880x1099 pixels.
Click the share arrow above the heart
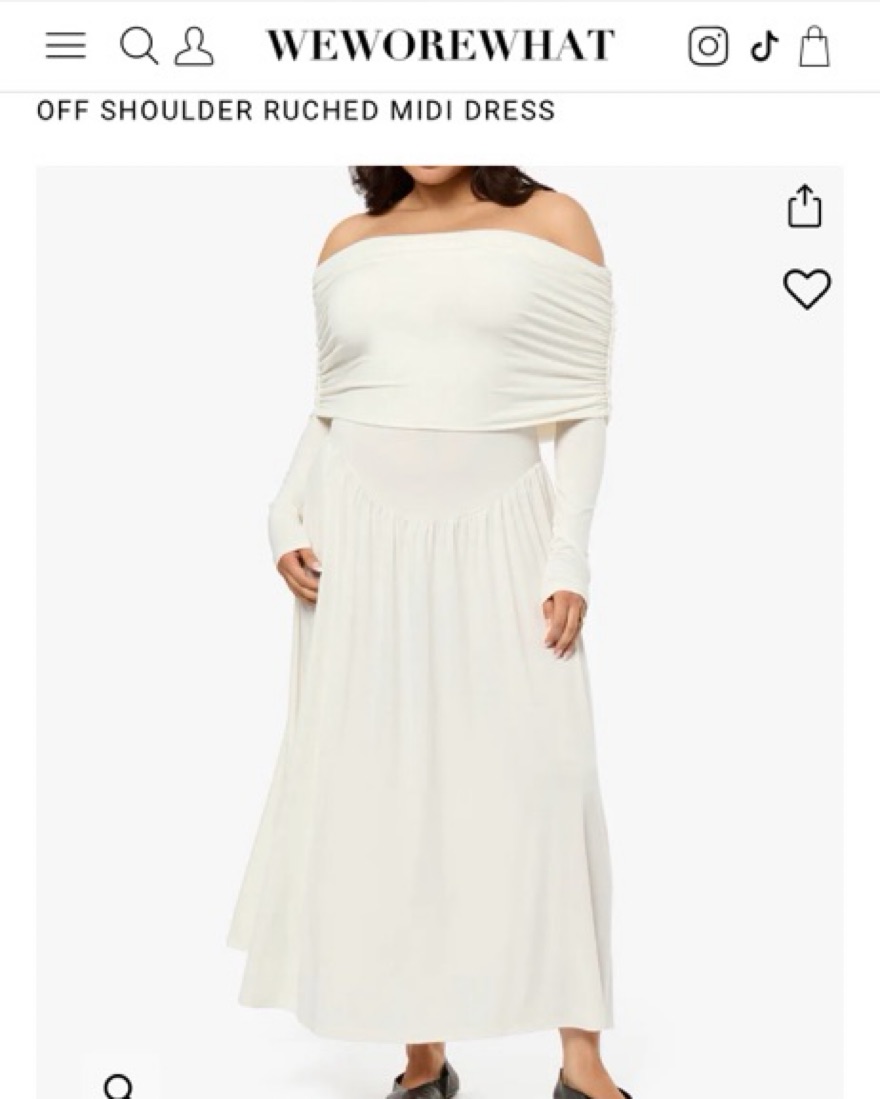pos(803,207)
